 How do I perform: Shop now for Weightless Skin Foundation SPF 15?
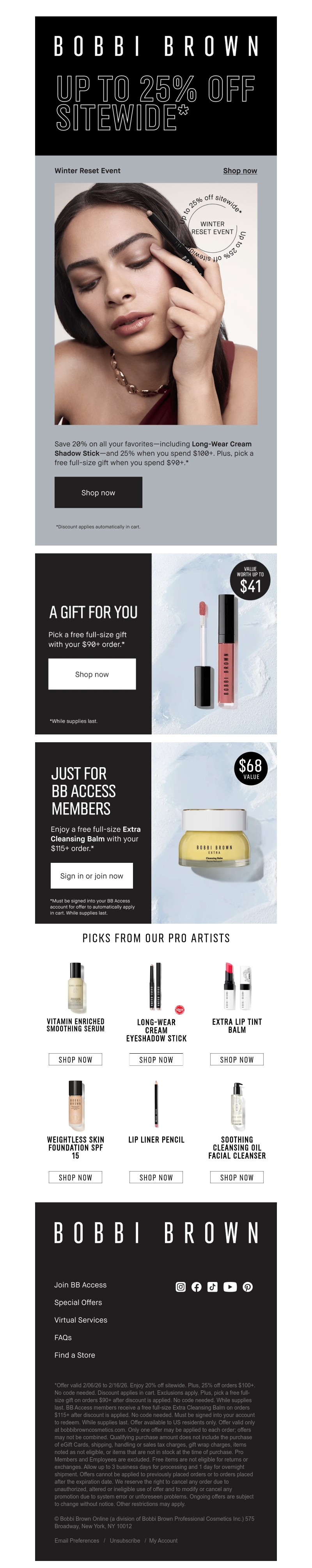point(75,1177)
